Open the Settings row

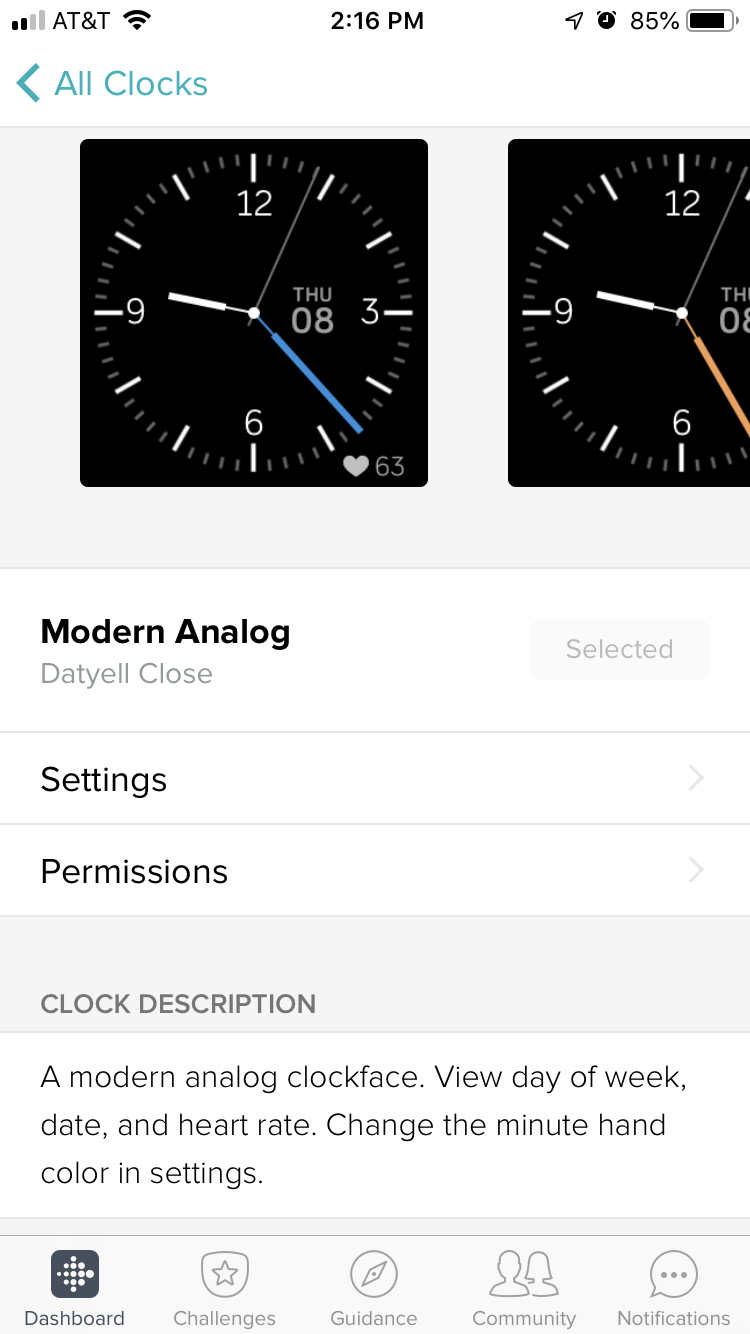click(375, 779)
